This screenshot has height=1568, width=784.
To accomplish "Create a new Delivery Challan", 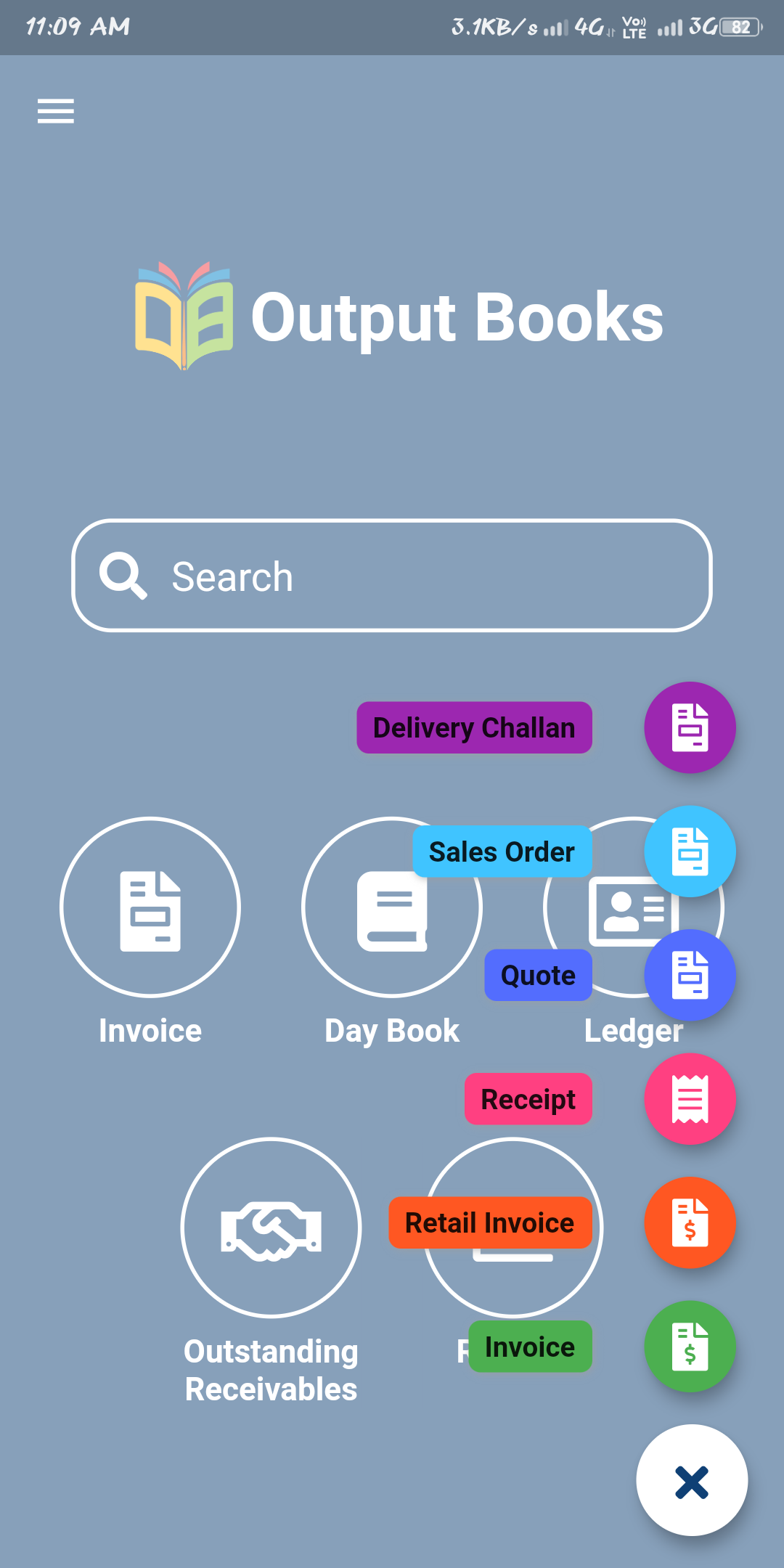I will coord(690,727).
